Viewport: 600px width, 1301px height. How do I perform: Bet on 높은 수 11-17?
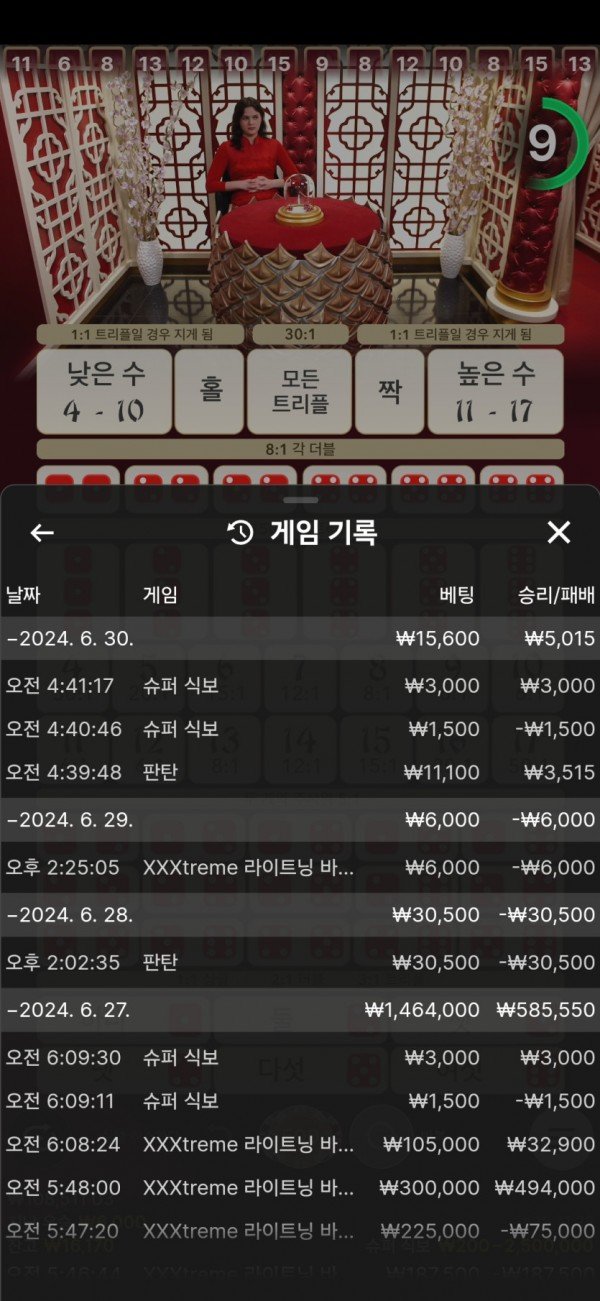(495, 392)
